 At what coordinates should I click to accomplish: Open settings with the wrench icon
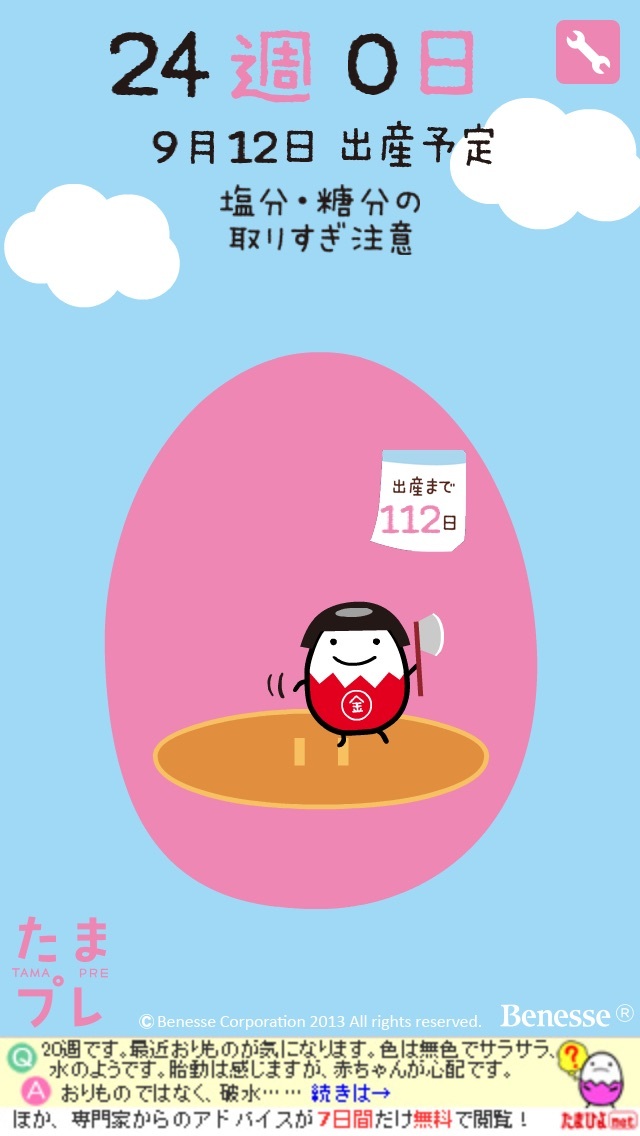click(x=587, y=52)
